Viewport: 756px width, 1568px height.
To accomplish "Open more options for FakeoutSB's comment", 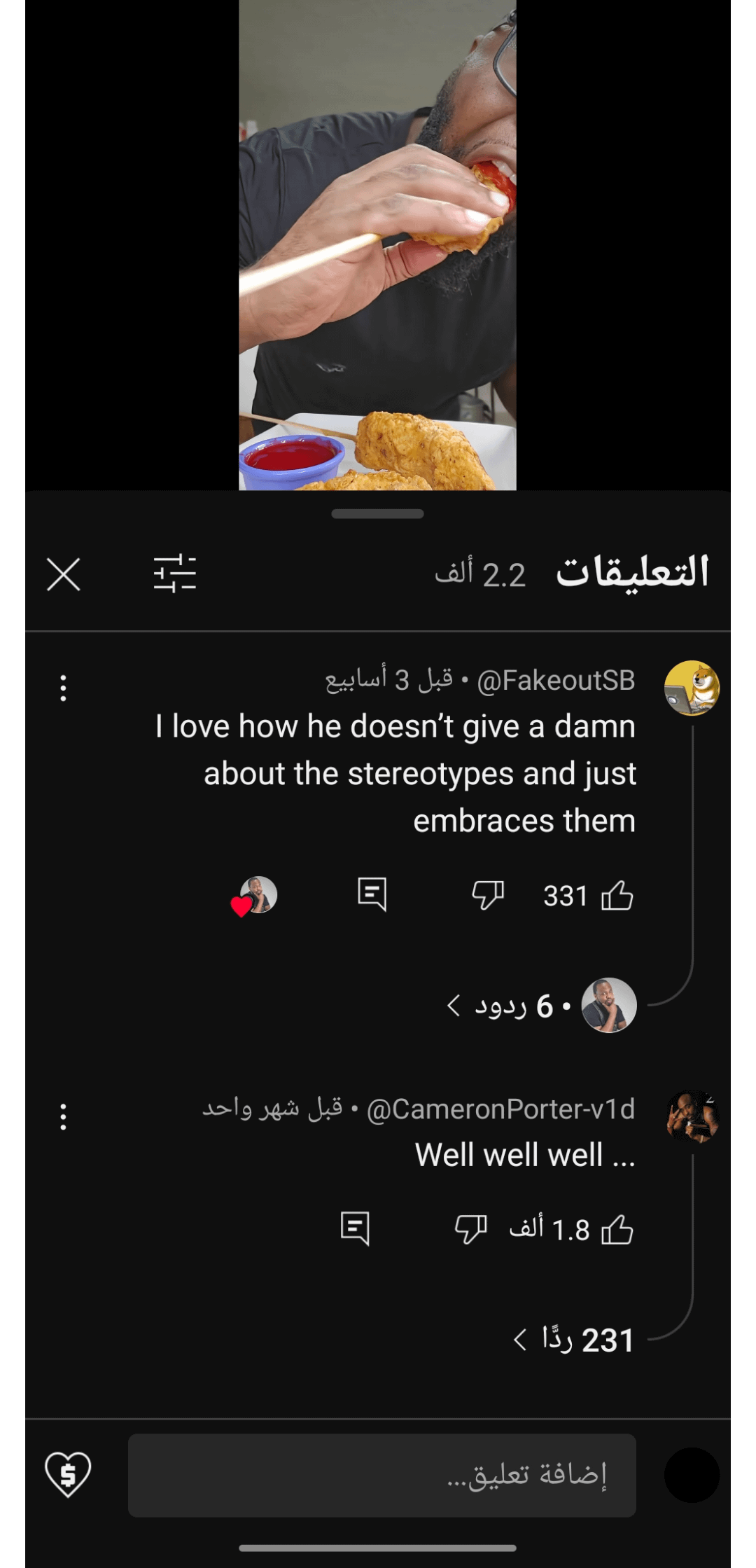I will pyautogui.click(x=63, y=688).
